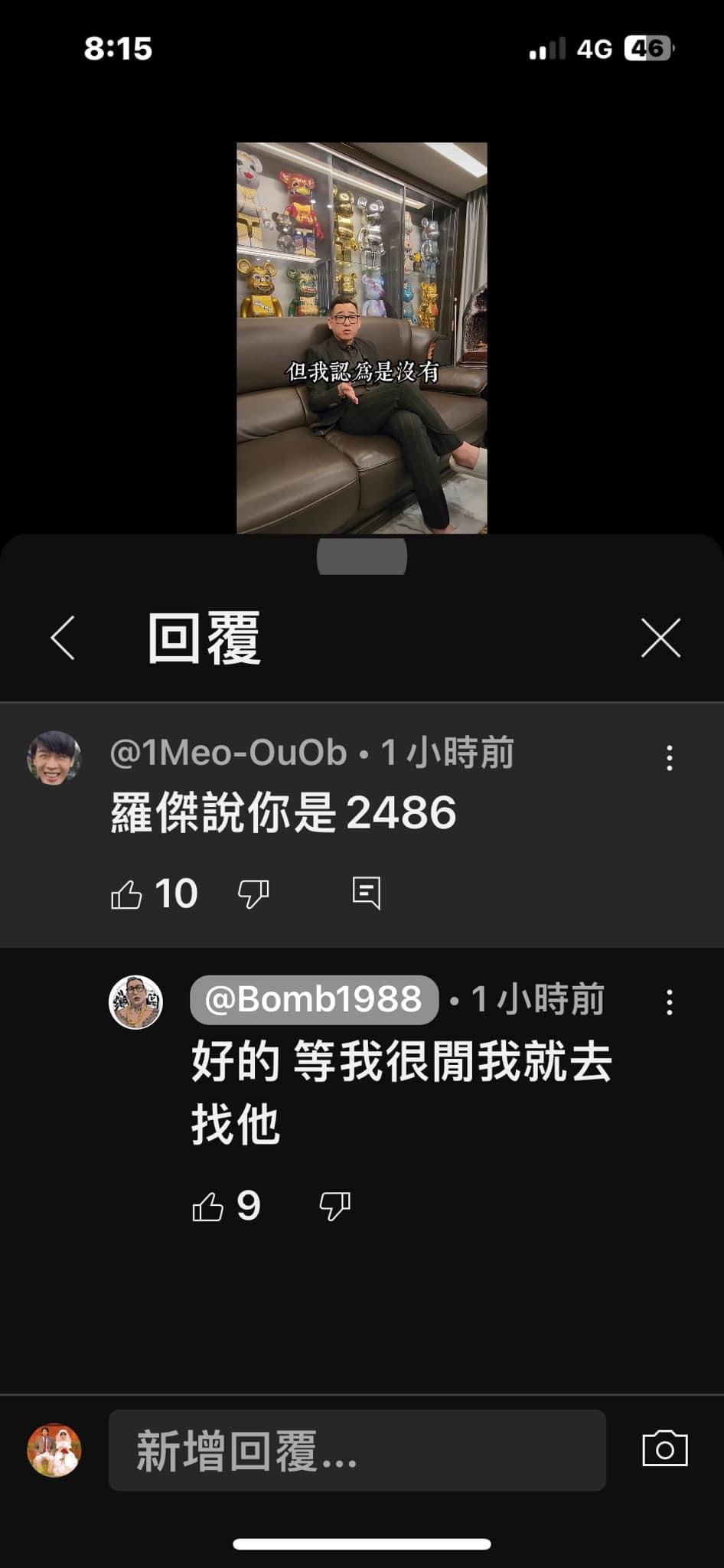
Task: Close the 回覆 replies panel
Action: [660, 638]
